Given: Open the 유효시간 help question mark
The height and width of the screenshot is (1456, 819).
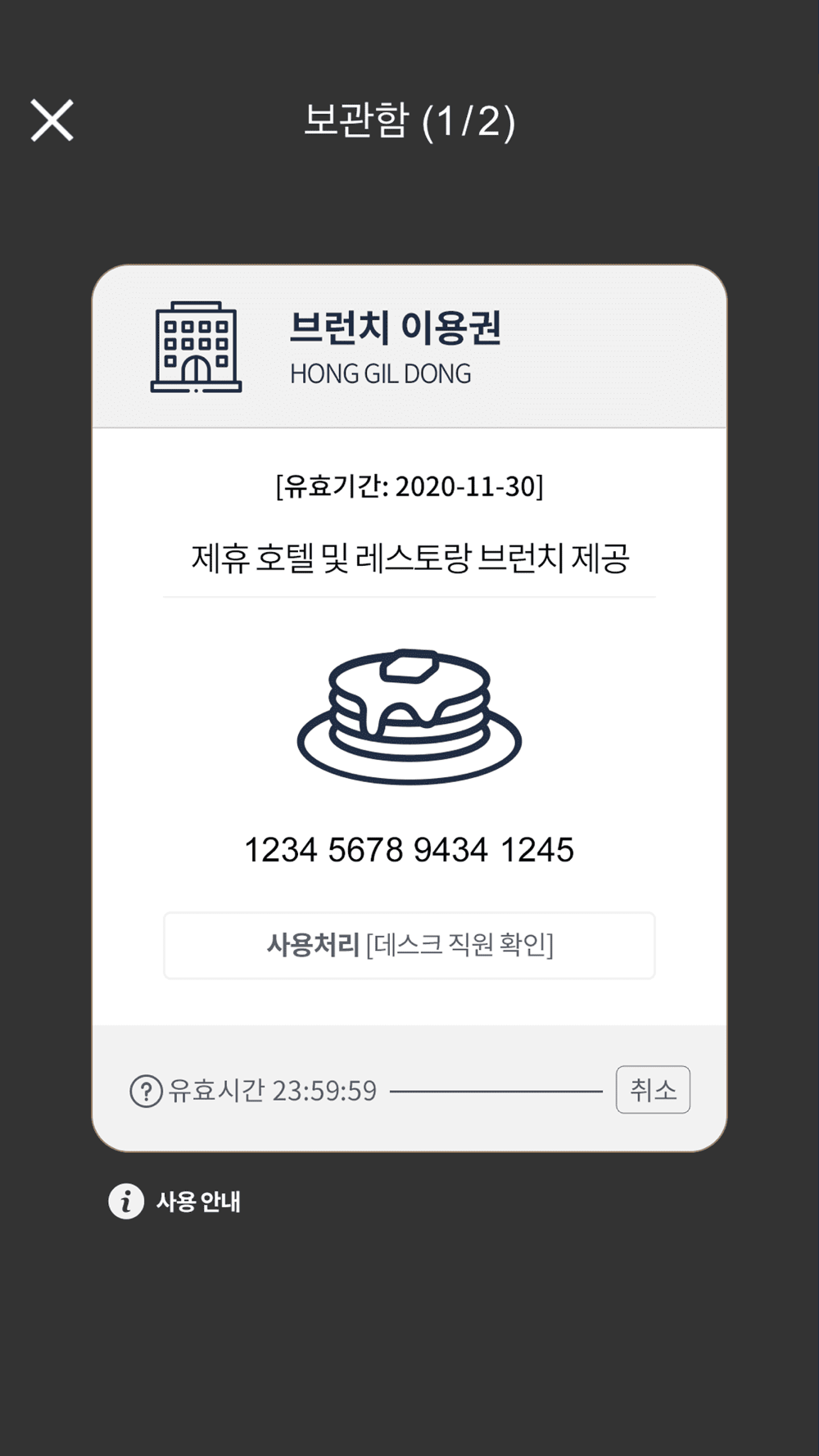Looking at the screenshot, I should click(146, 1092).
